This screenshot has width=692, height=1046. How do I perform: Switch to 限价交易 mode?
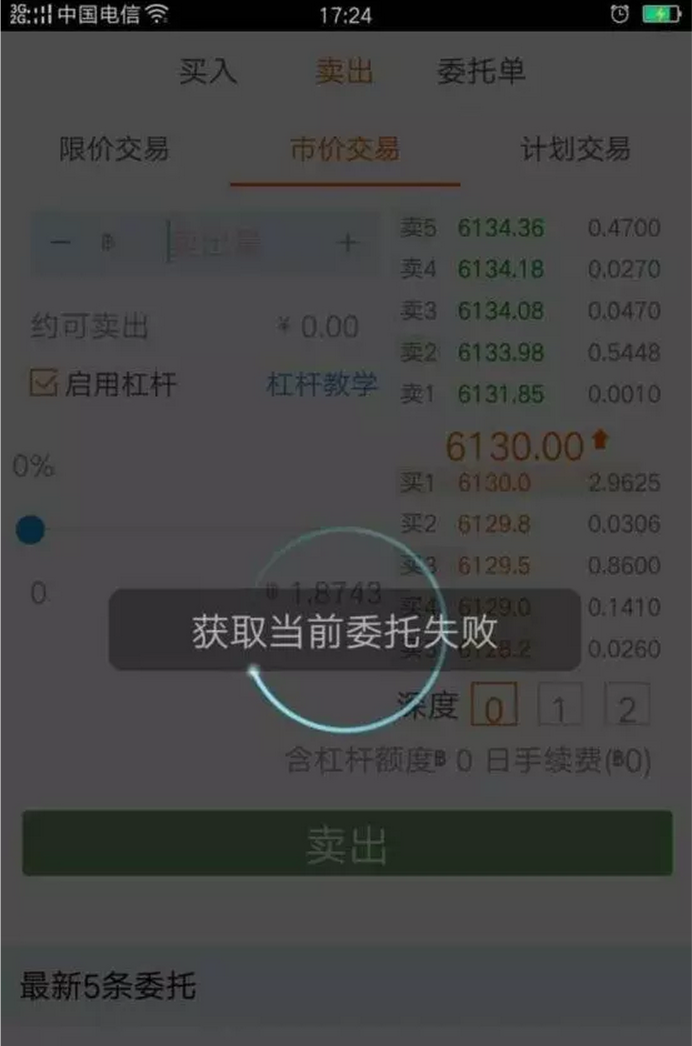(114, 150)
